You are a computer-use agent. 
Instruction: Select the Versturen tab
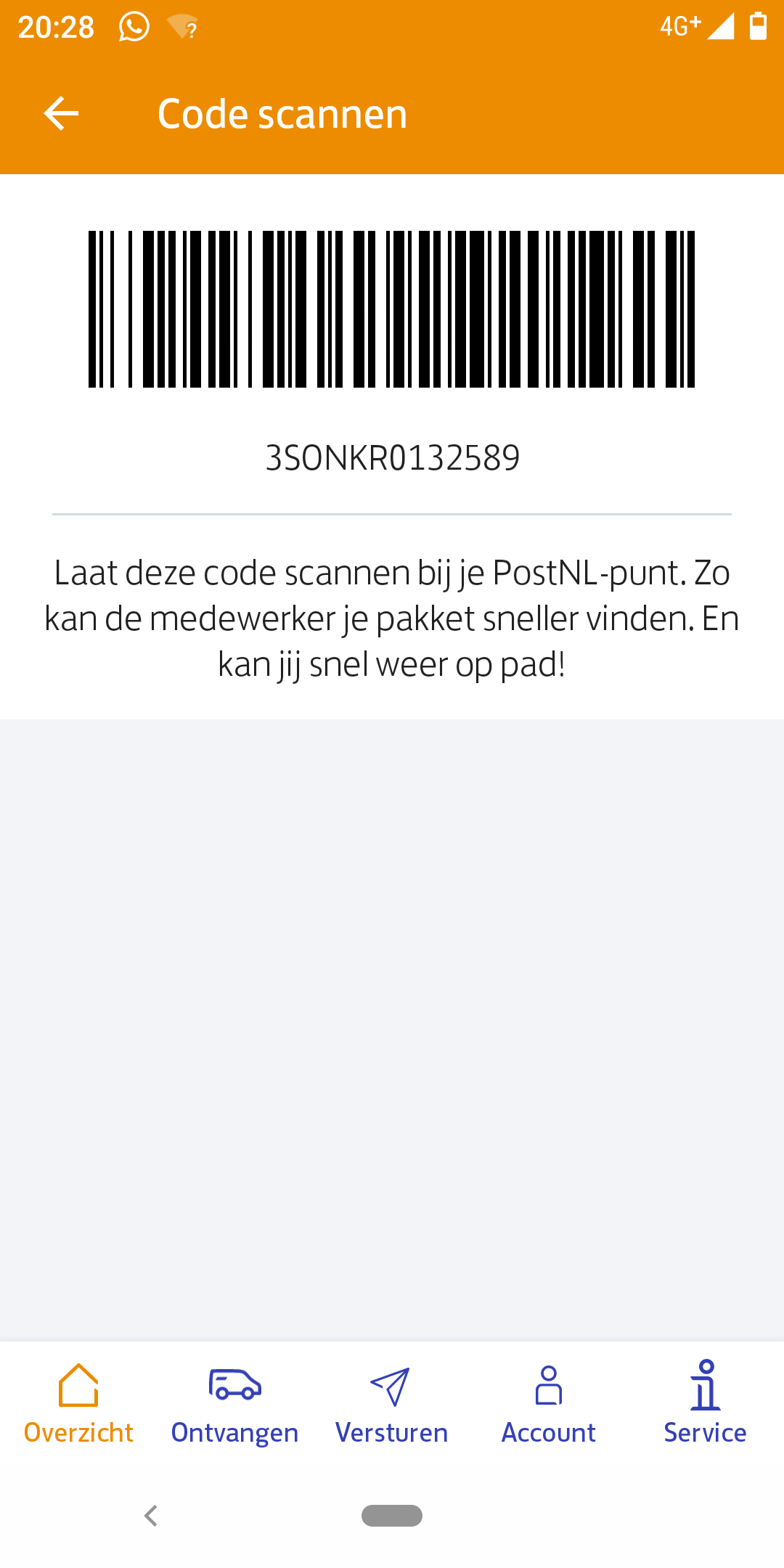(x=392, y=1404)
